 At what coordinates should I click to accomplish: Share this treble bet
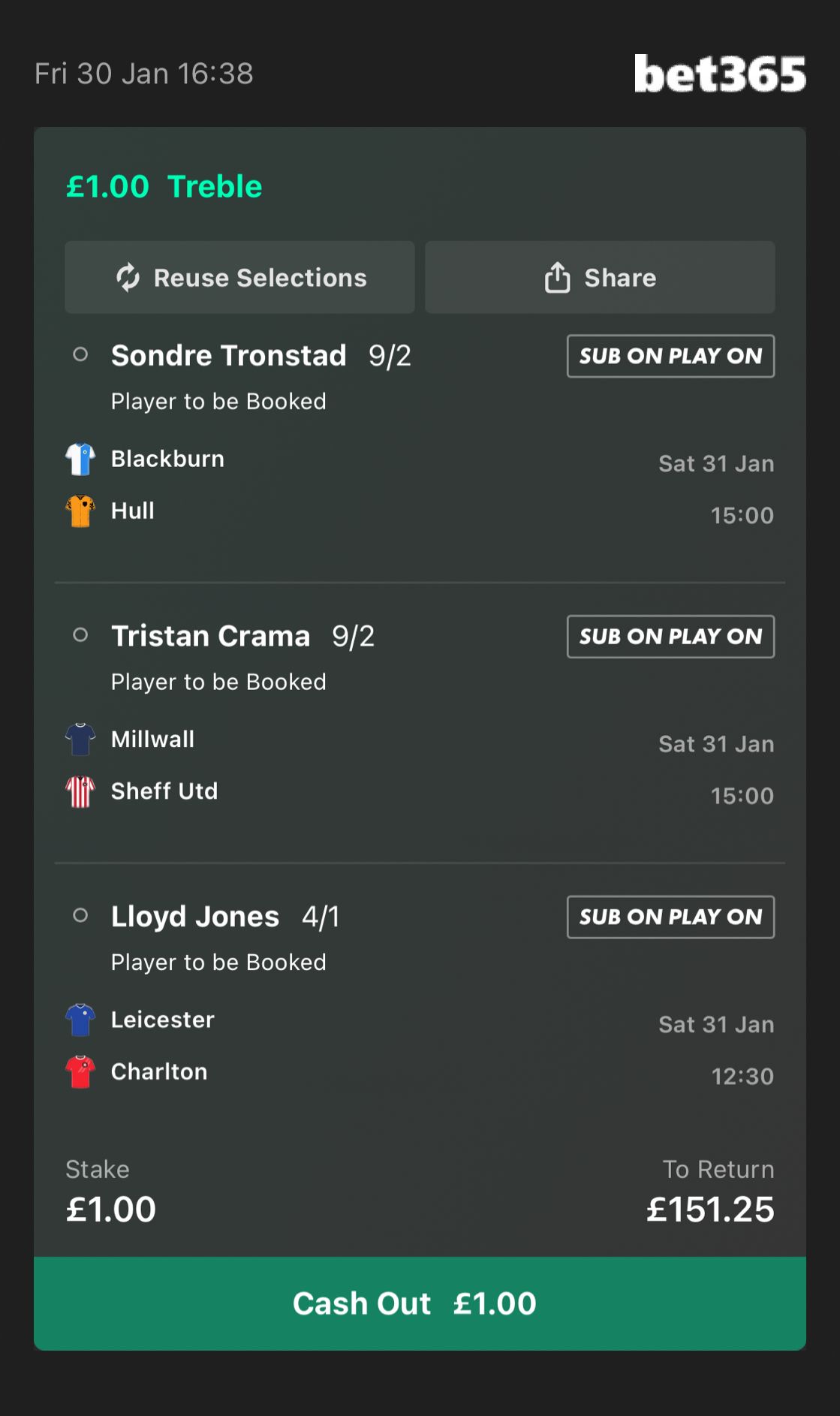tap(600, 278)
